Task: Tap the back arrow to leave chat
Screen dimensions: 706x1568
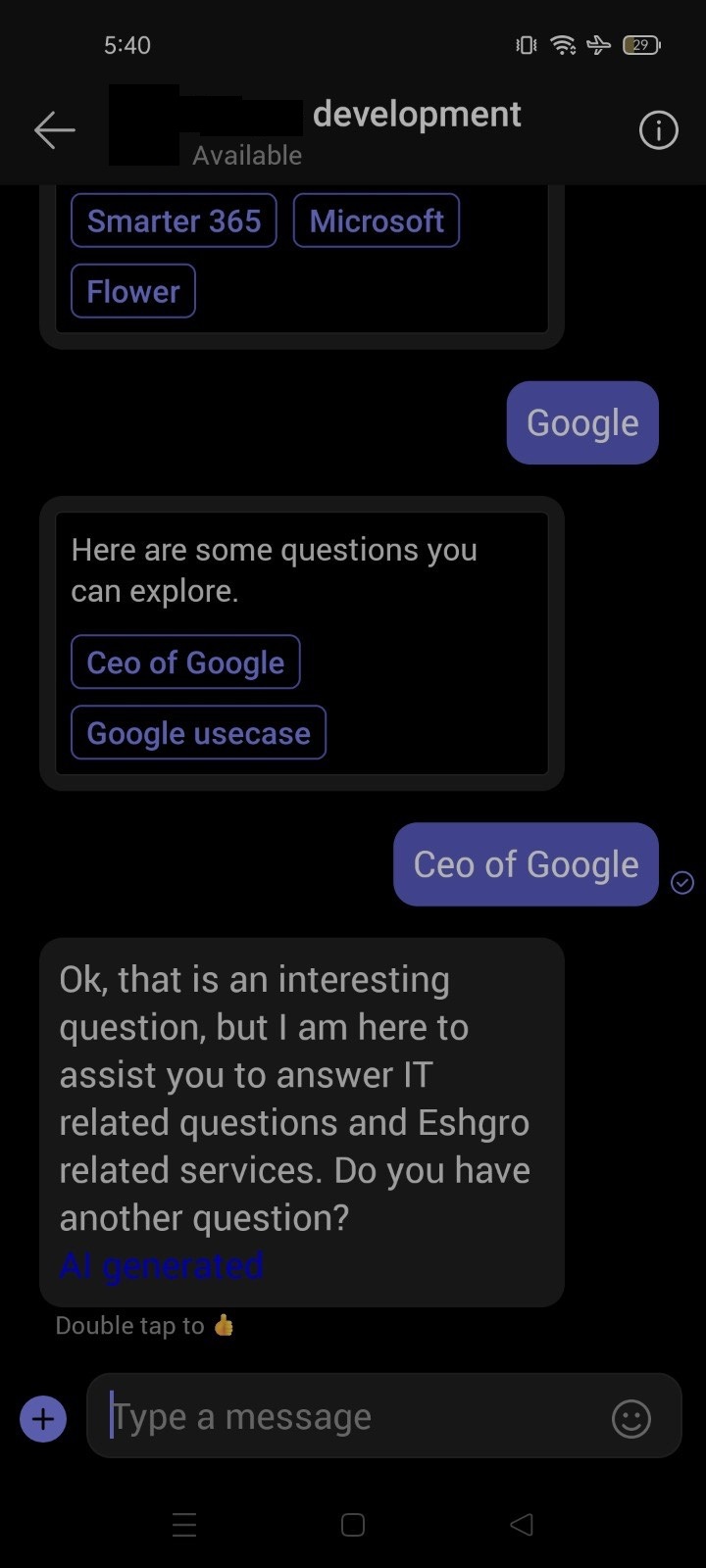Action: [x=54, y=129]
